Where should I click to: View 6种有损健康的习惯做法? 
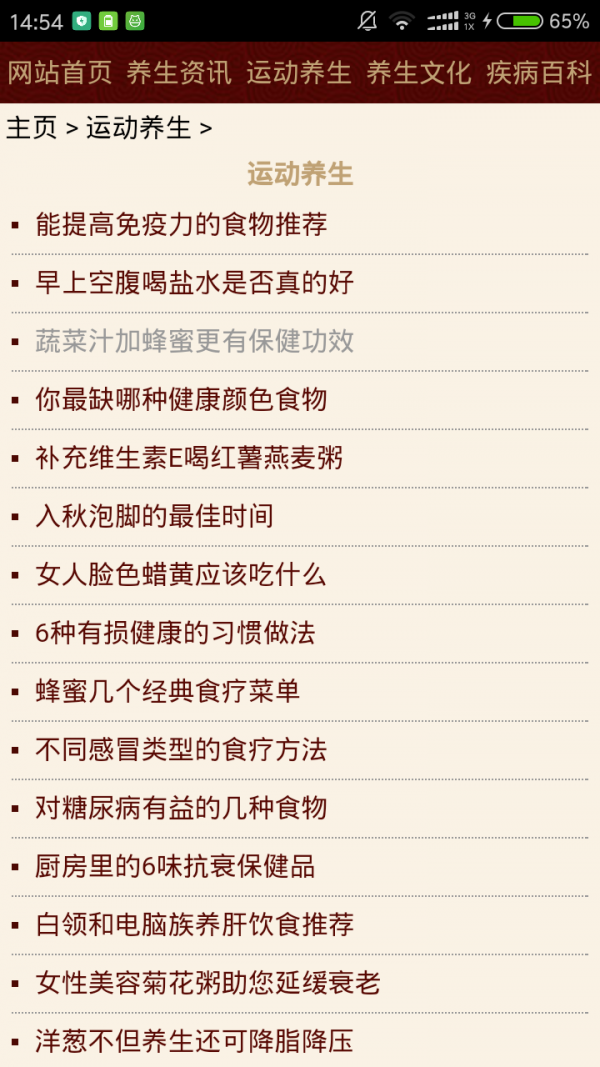click(175, 633)
